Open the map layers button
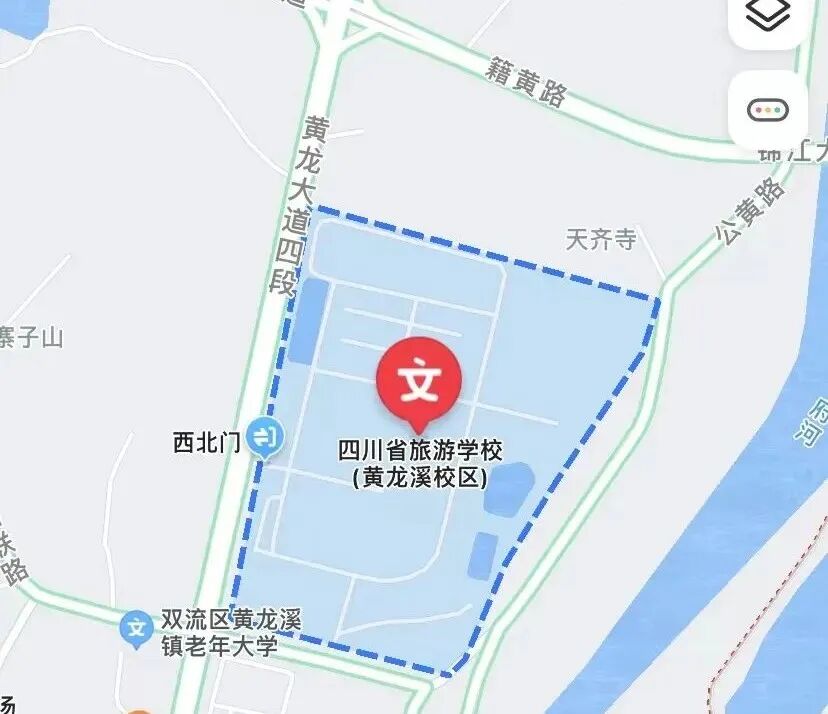 point(768,17)
